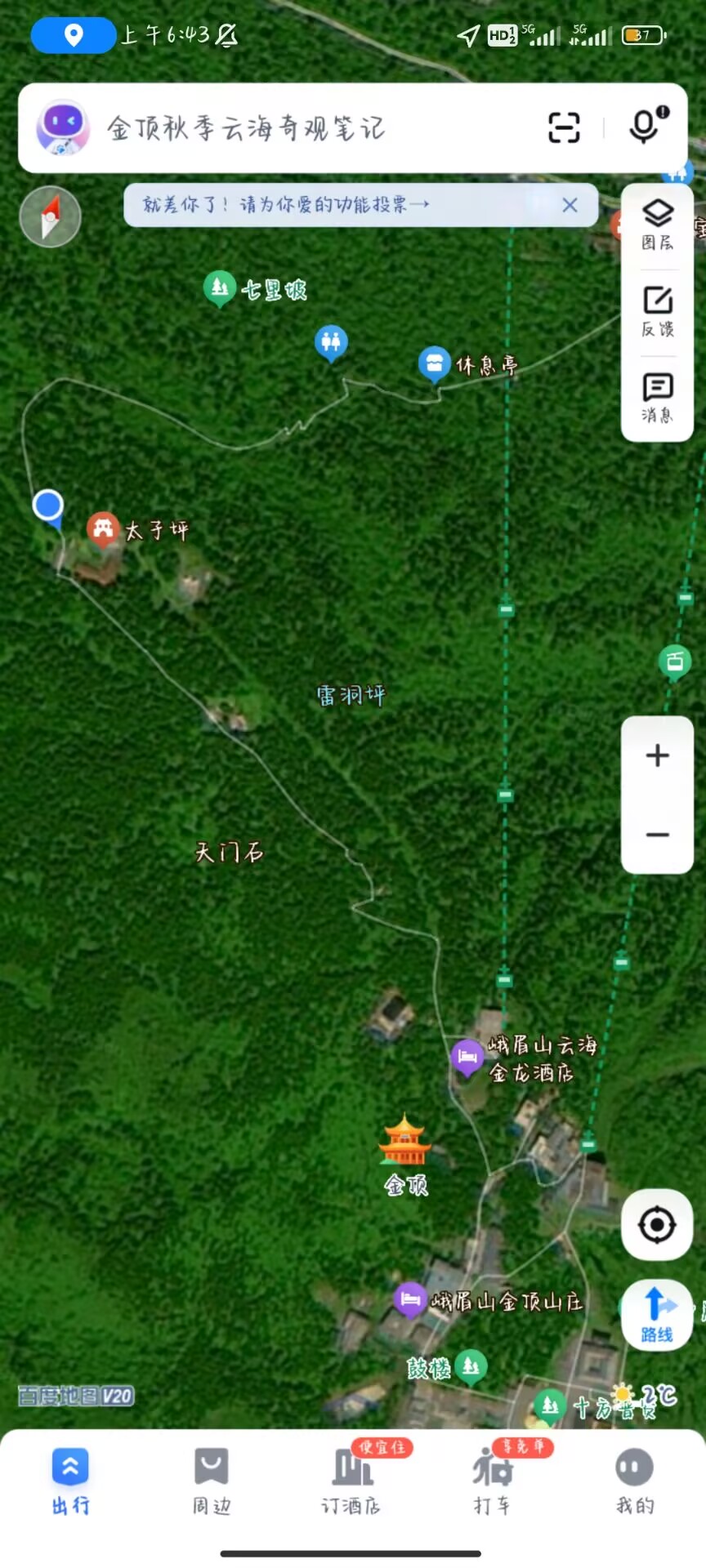Open the 图层 layers panel
The image size is (706, 1568).
pyautogui.click(x=658, y=225)
